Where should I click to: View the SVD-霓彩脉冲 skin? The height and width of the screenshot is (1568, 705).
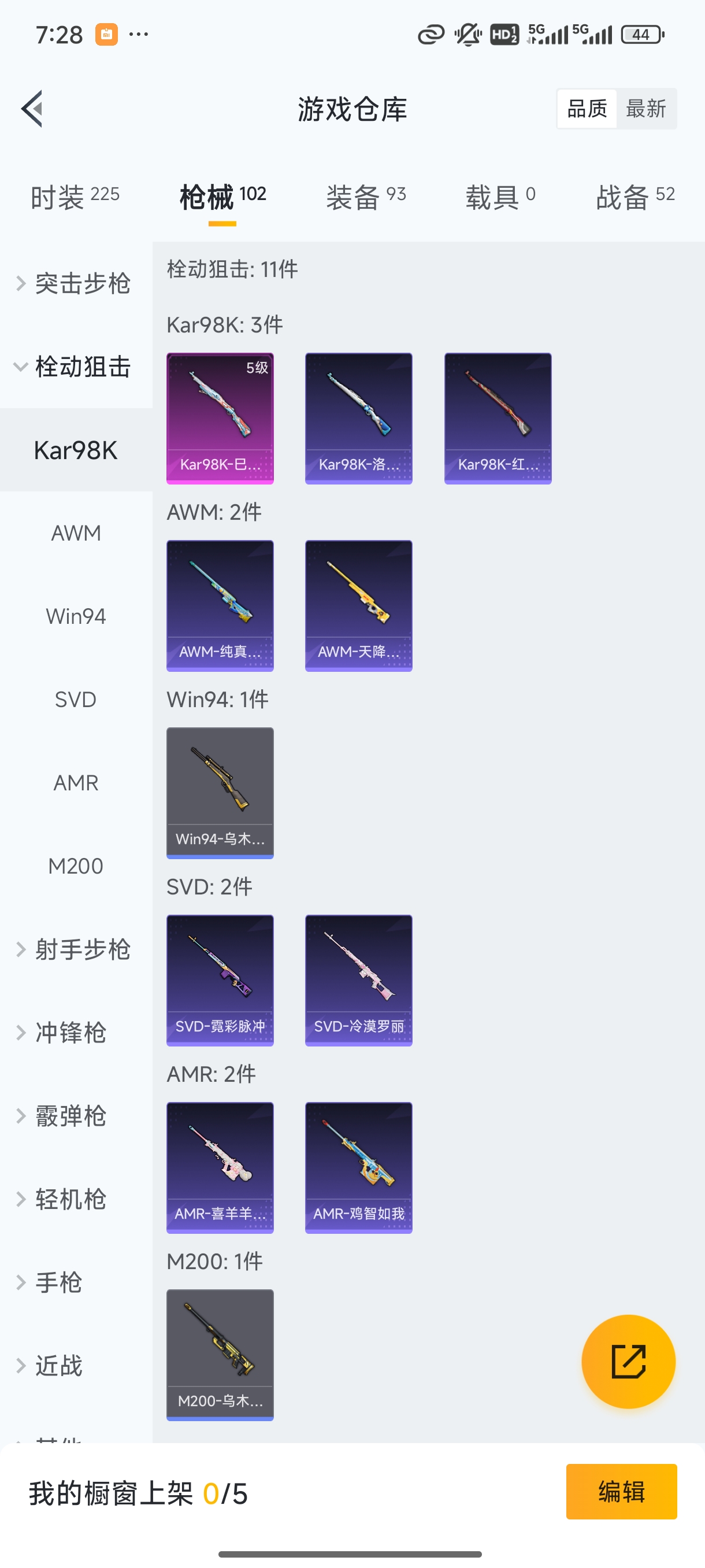point(220,979)
